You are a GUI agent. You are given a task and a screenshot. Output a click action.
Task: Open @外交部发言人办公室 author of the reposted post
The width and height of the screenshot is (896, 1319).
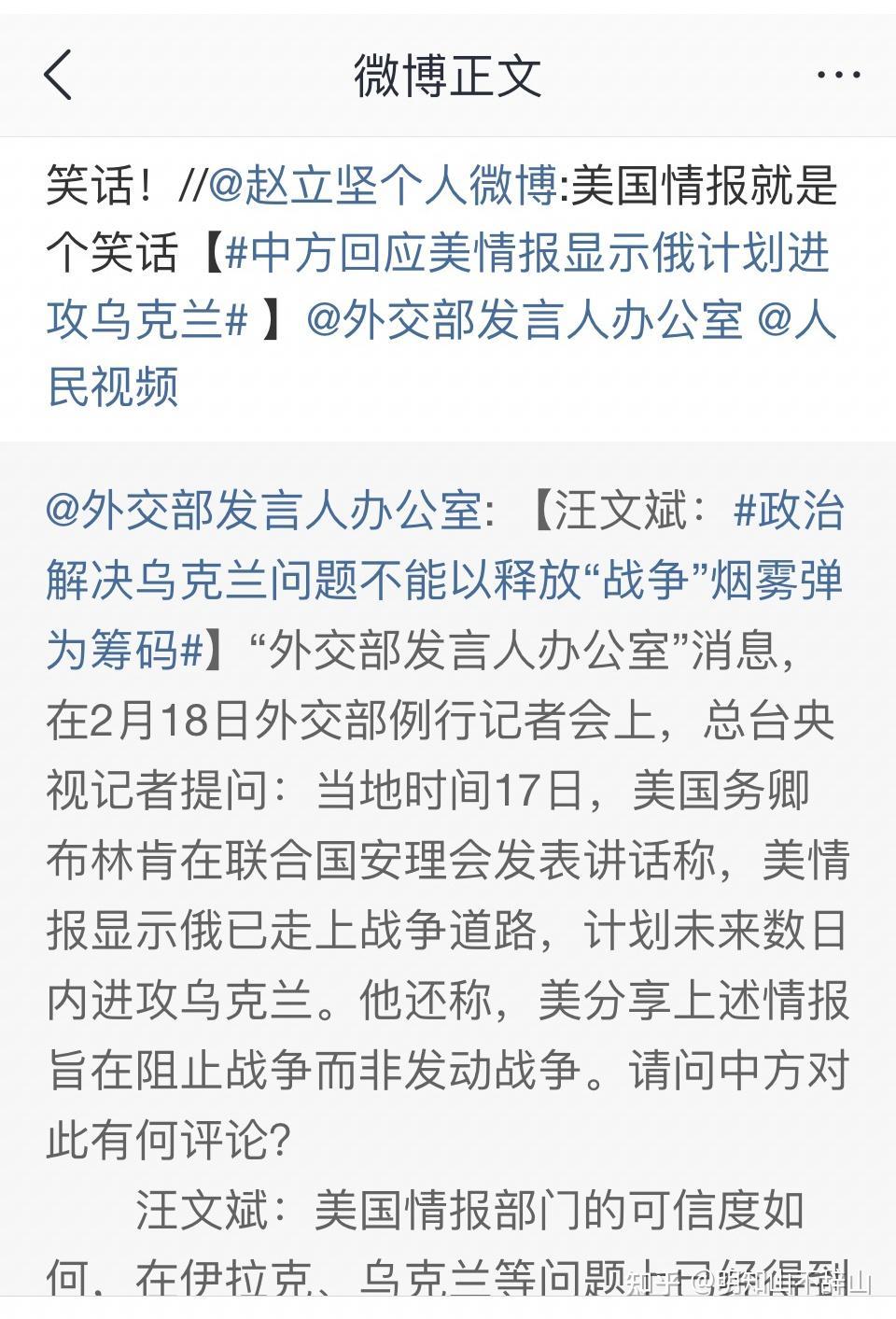(264, 512)
